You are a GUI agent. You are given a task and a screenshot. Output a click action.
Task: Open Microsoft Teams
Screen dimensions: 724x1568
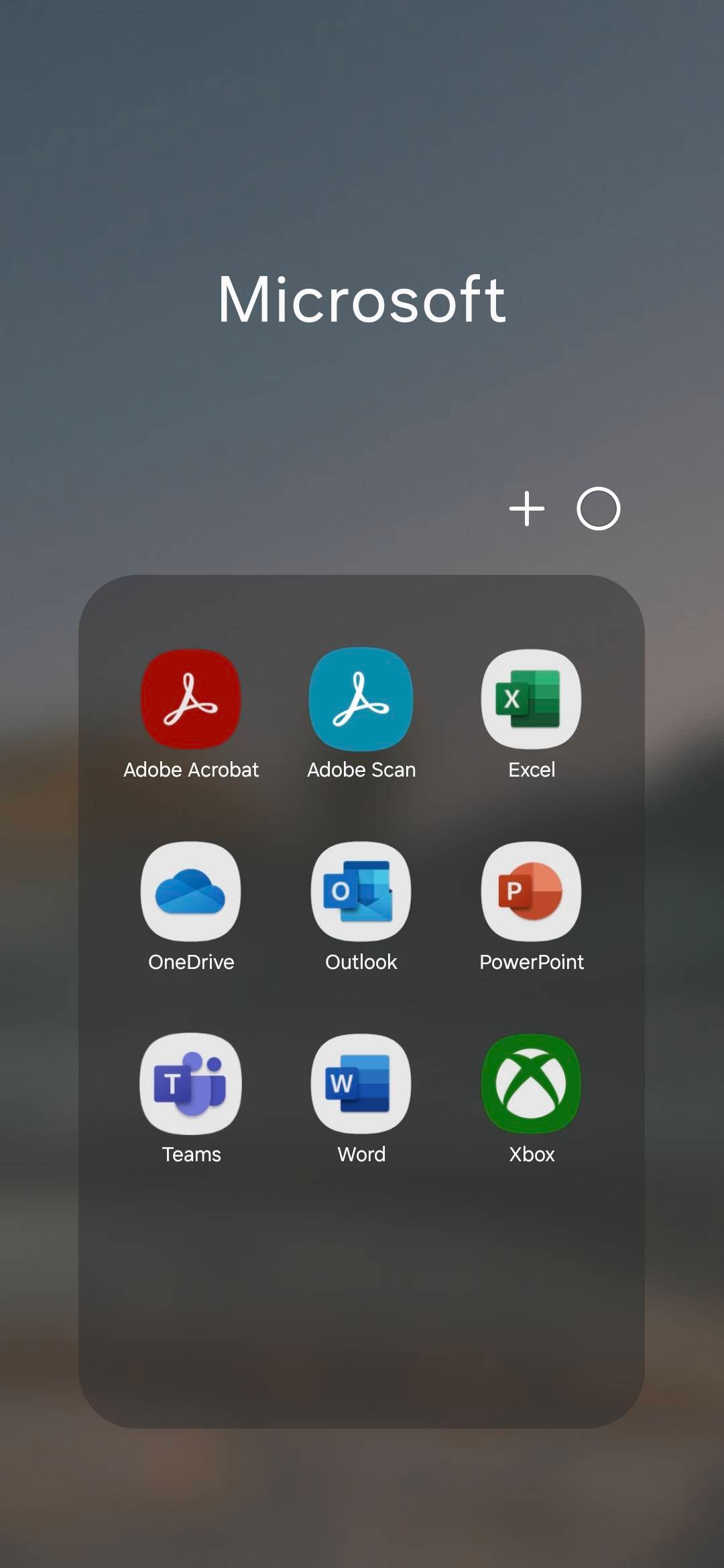[191, 1084]
